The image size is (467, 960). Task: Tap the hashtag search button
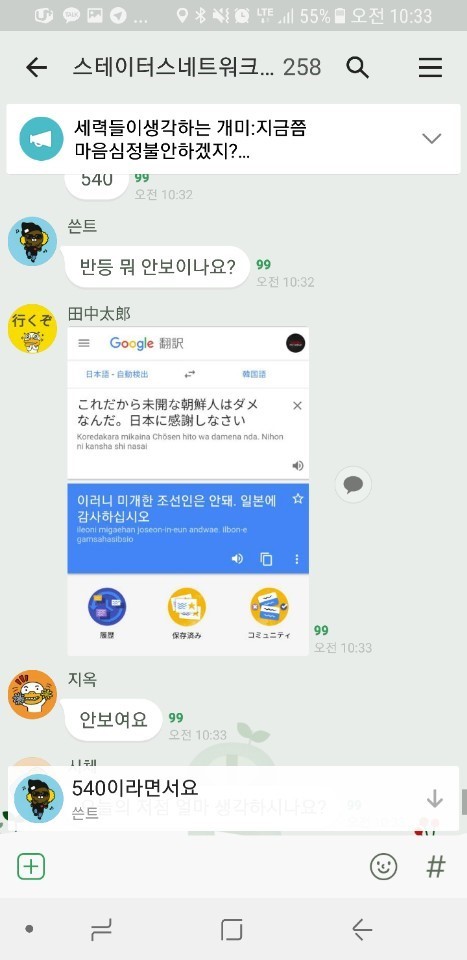coord(436,867)
